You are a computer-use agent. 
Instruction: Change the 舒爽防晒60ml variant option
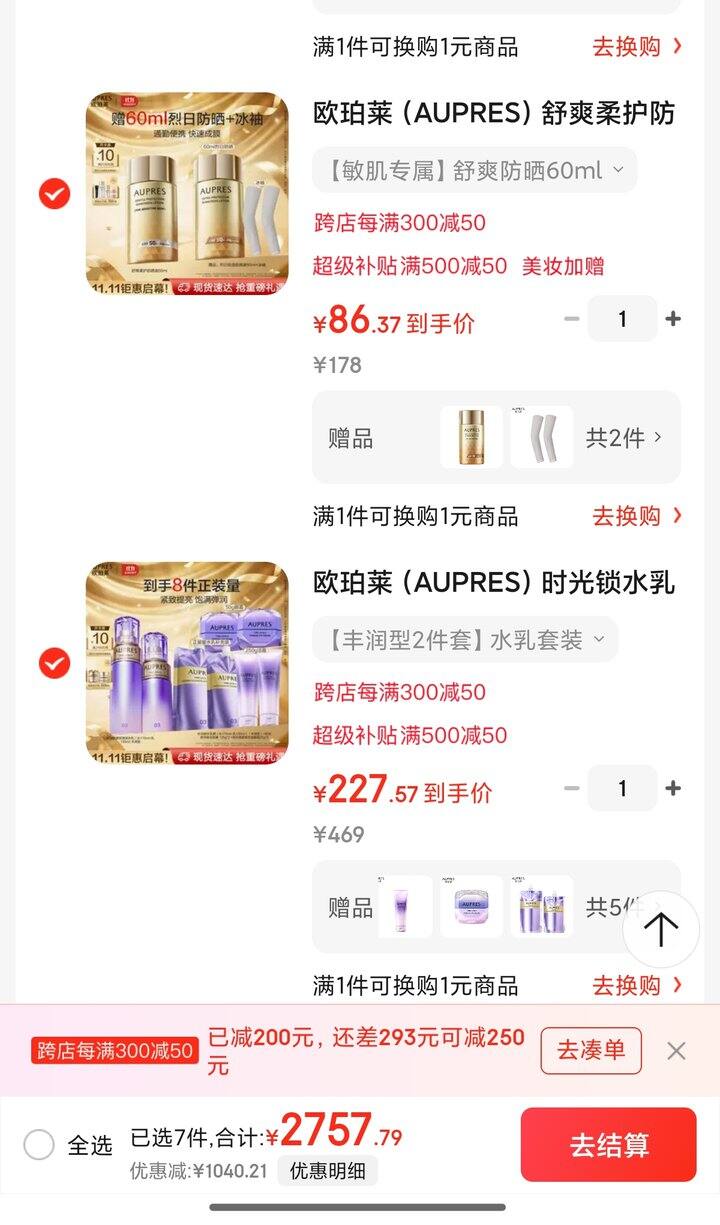point(475,171)
